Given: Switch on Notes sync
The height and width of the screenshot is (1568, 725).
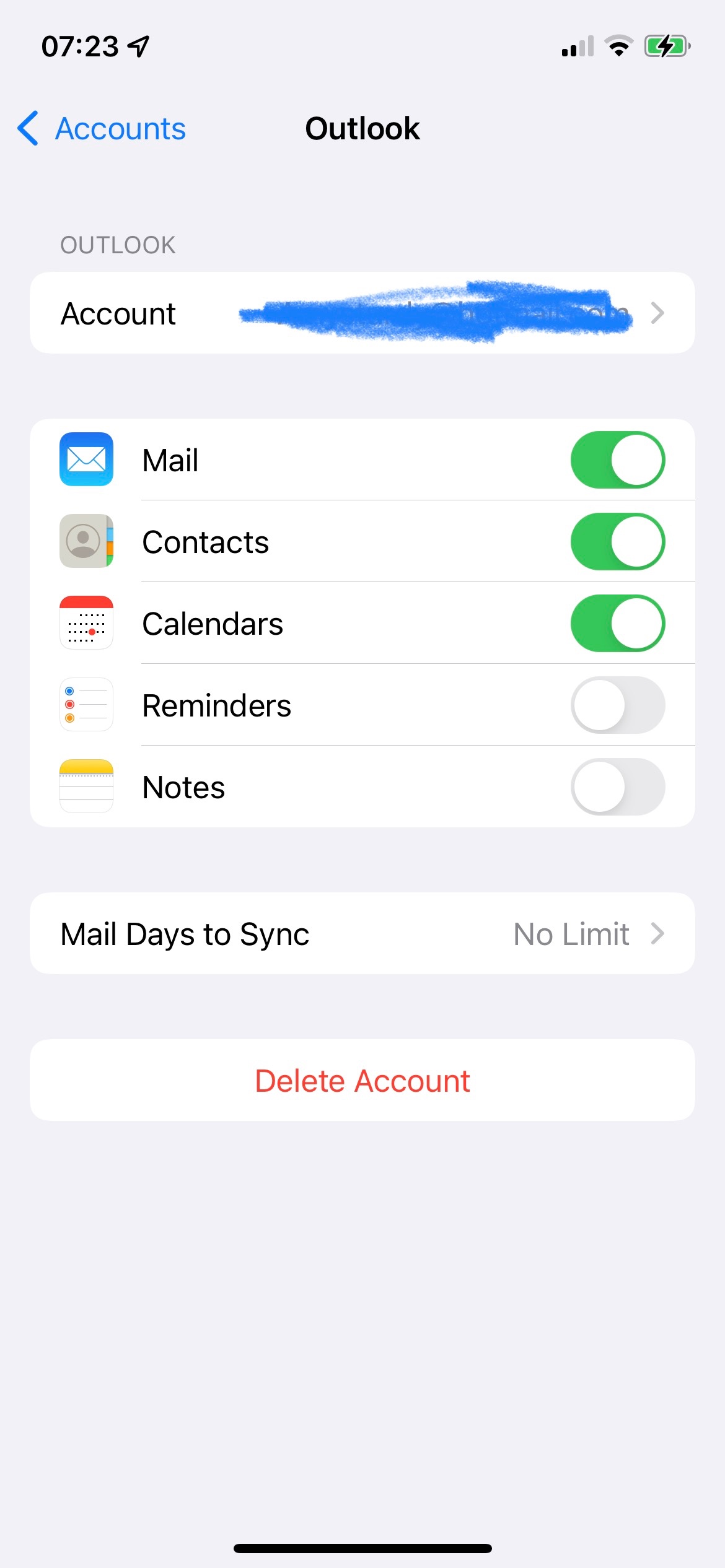Looking at the screenshot, I should point(617,787).
